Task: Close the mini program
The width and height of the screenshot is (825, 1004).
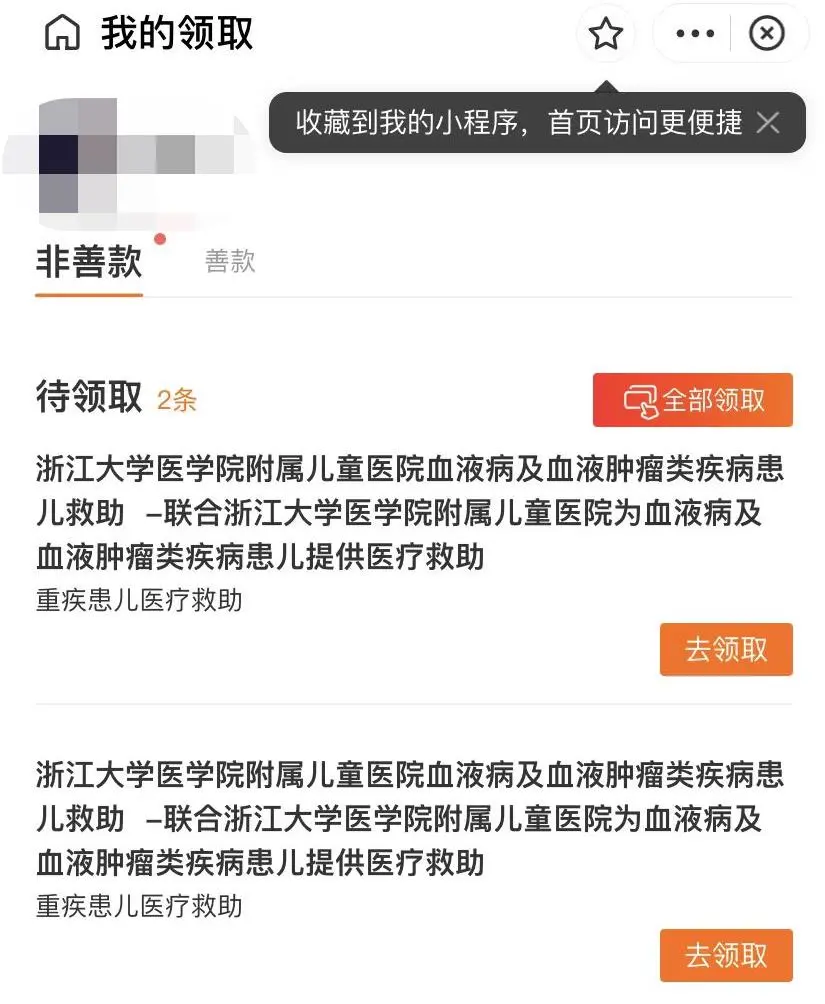Action: (767, 35)
